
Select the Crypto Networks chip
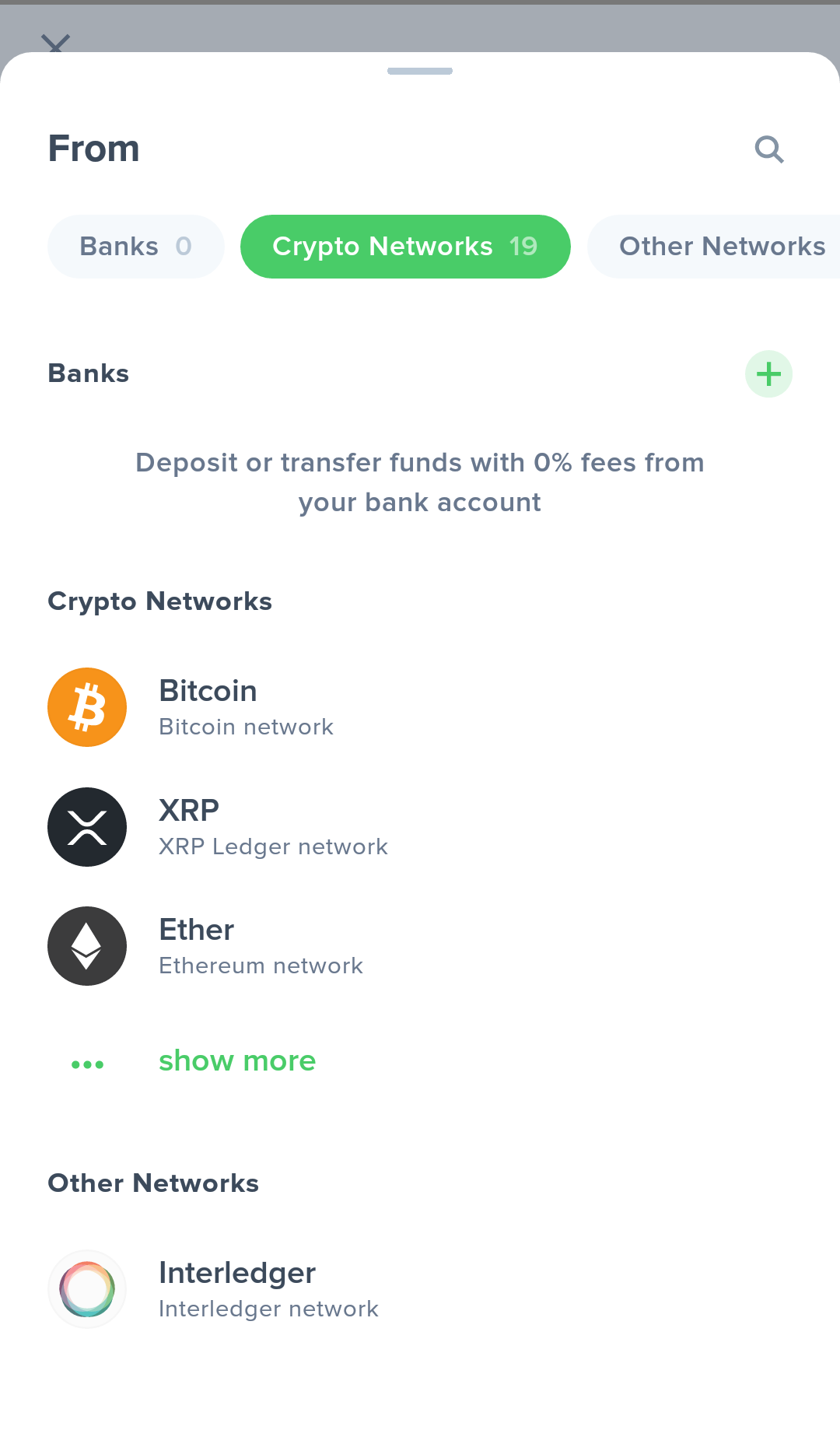tap(405, 247)
